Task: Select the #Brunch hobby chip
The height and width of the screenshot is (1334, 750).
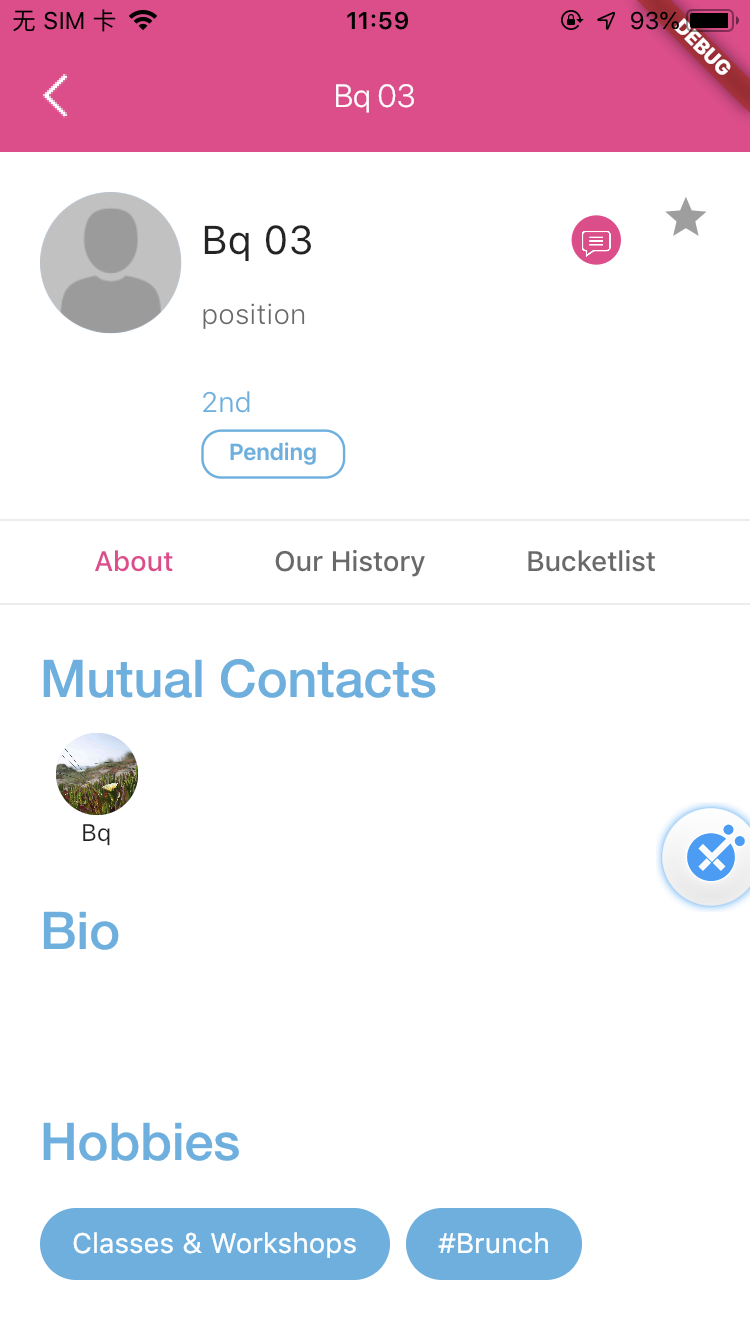Action: [494, 1244]
